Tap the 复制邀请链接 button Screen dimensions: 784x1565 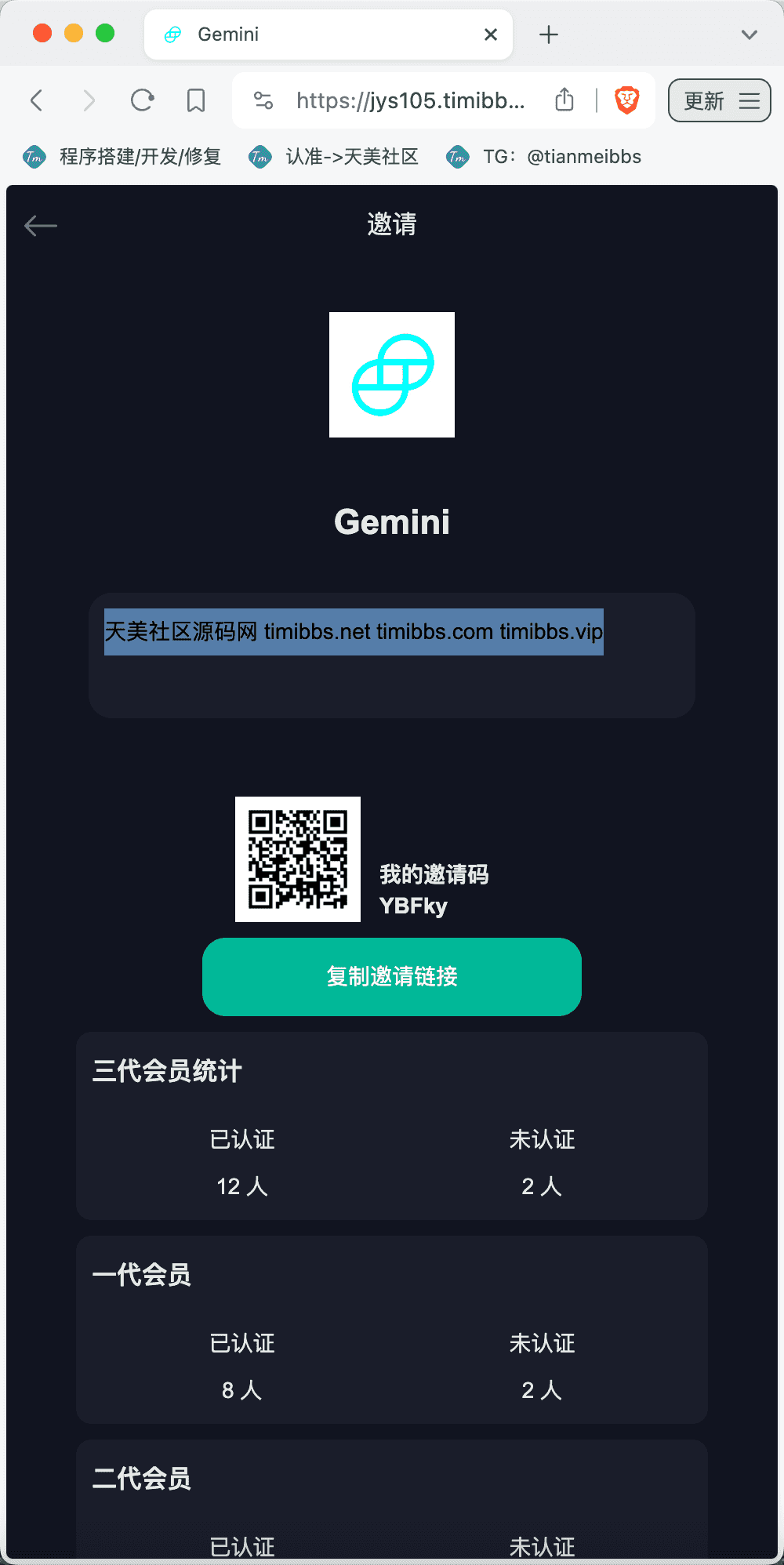392,976
